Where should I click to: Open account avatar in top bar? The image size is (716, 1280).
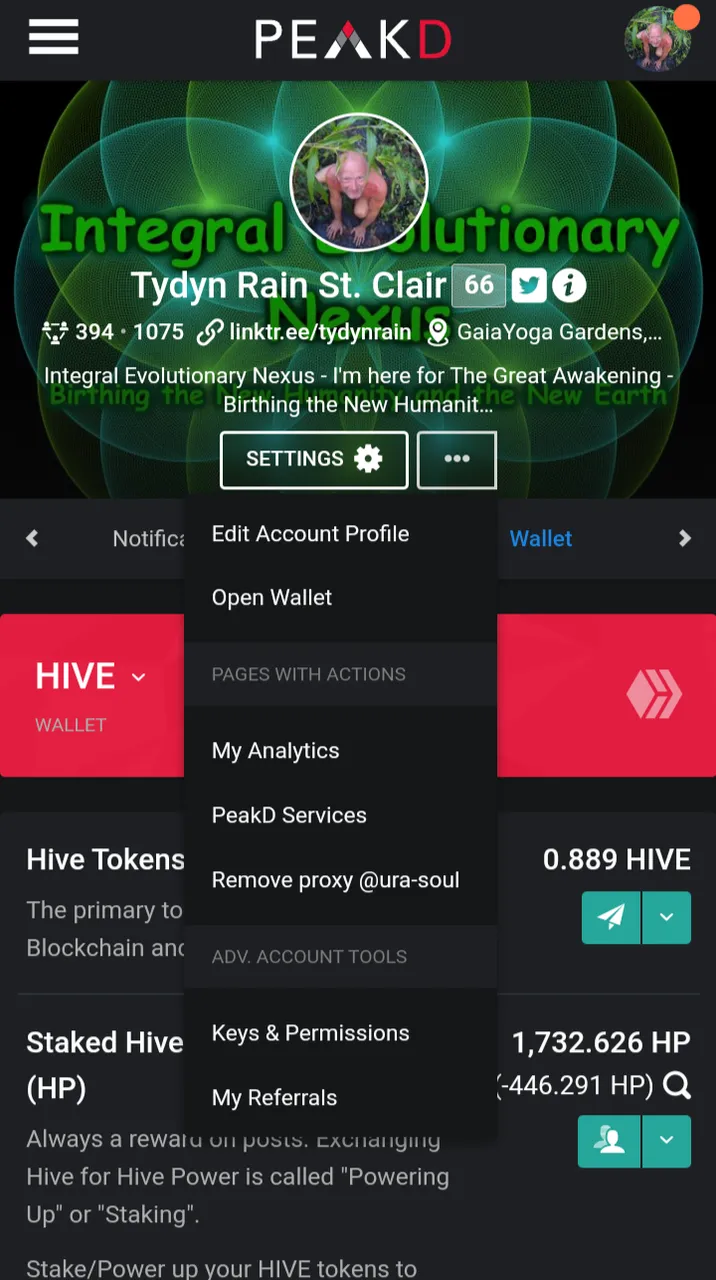pos(657,40)
